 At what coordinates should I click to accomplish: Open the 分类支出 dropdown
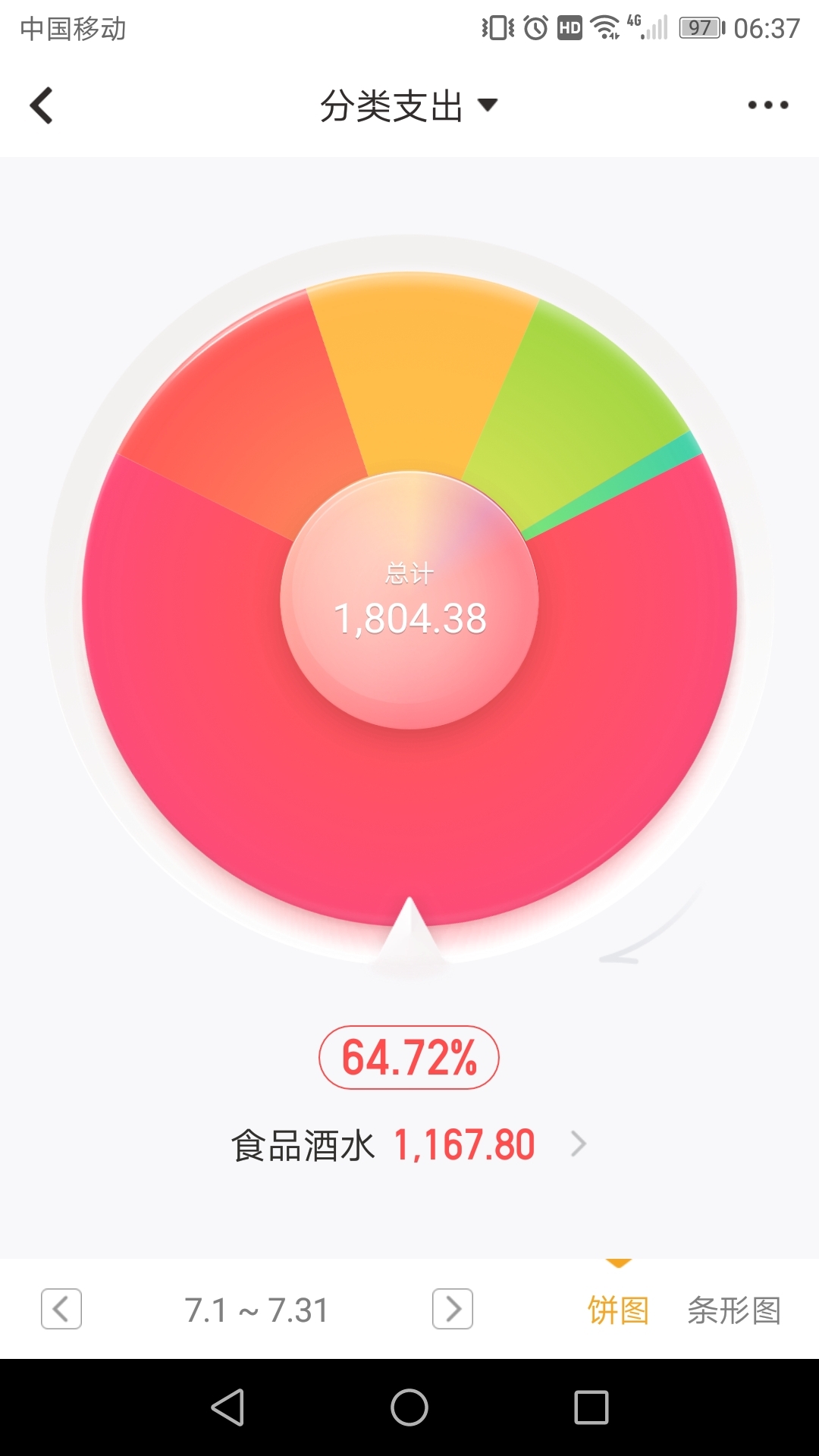coord(409,105)
